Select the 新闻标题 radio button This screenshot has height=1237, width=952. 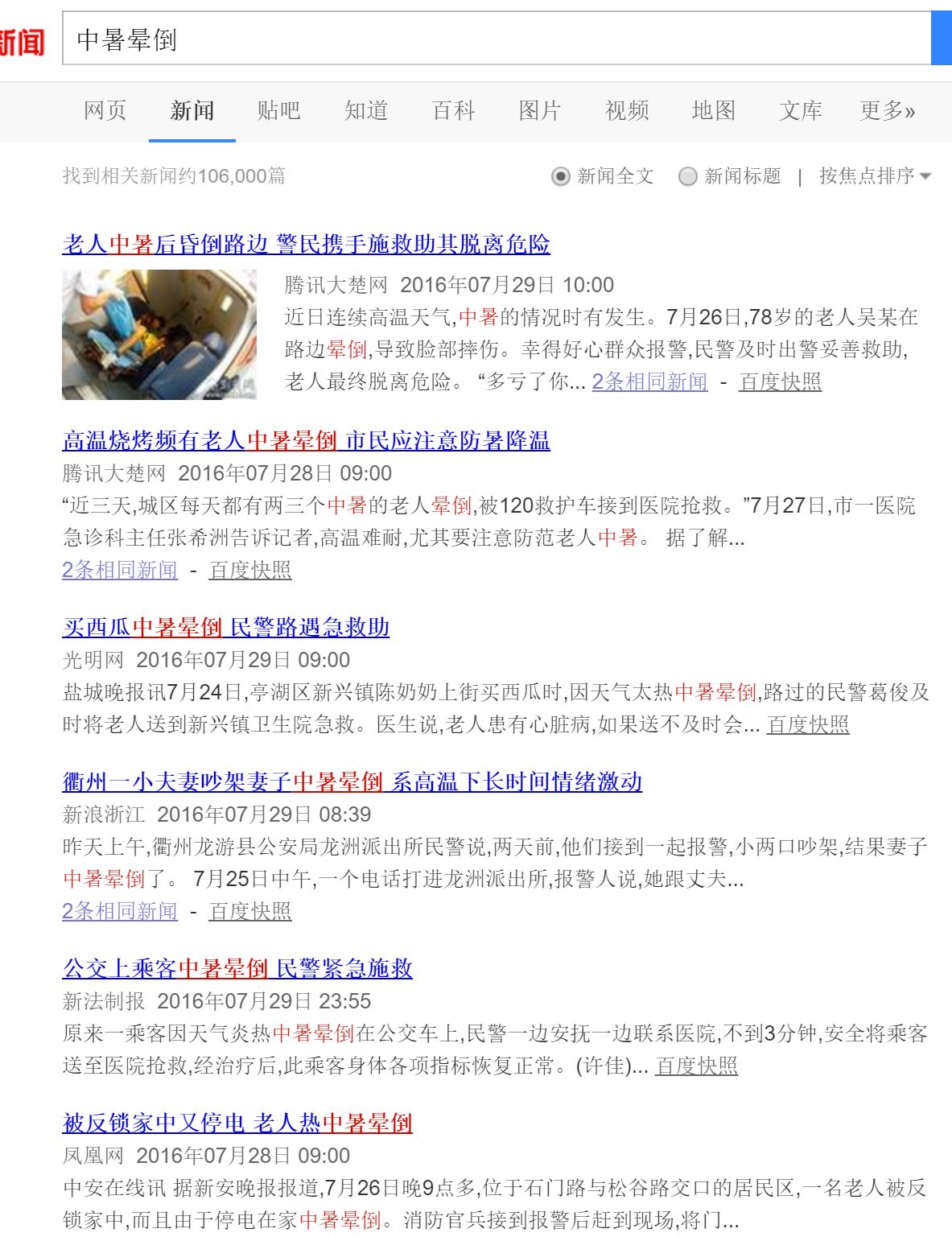coord(690,176)
